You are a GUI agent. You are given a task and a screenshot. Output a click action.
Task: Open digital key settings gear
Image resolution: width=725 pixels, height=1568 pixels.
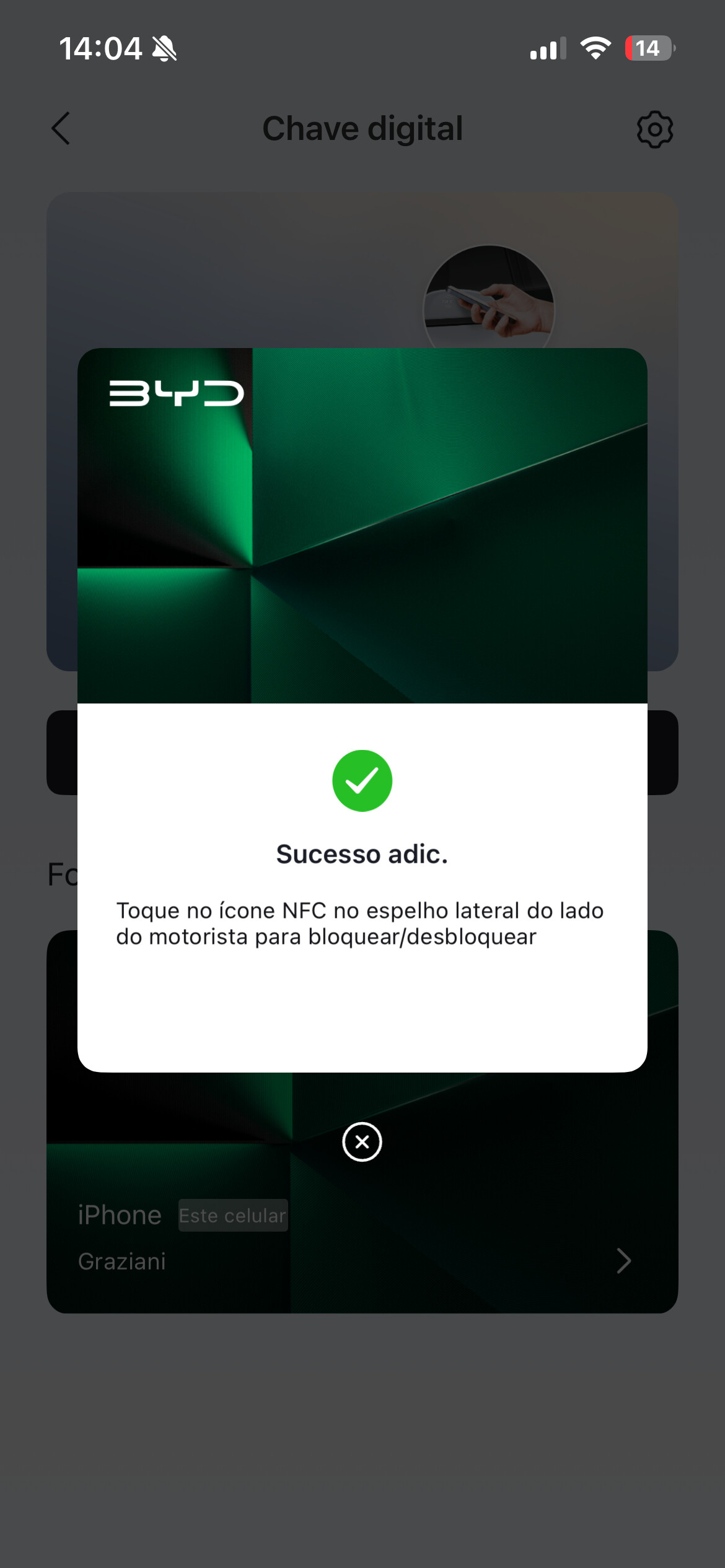point(654,129)
